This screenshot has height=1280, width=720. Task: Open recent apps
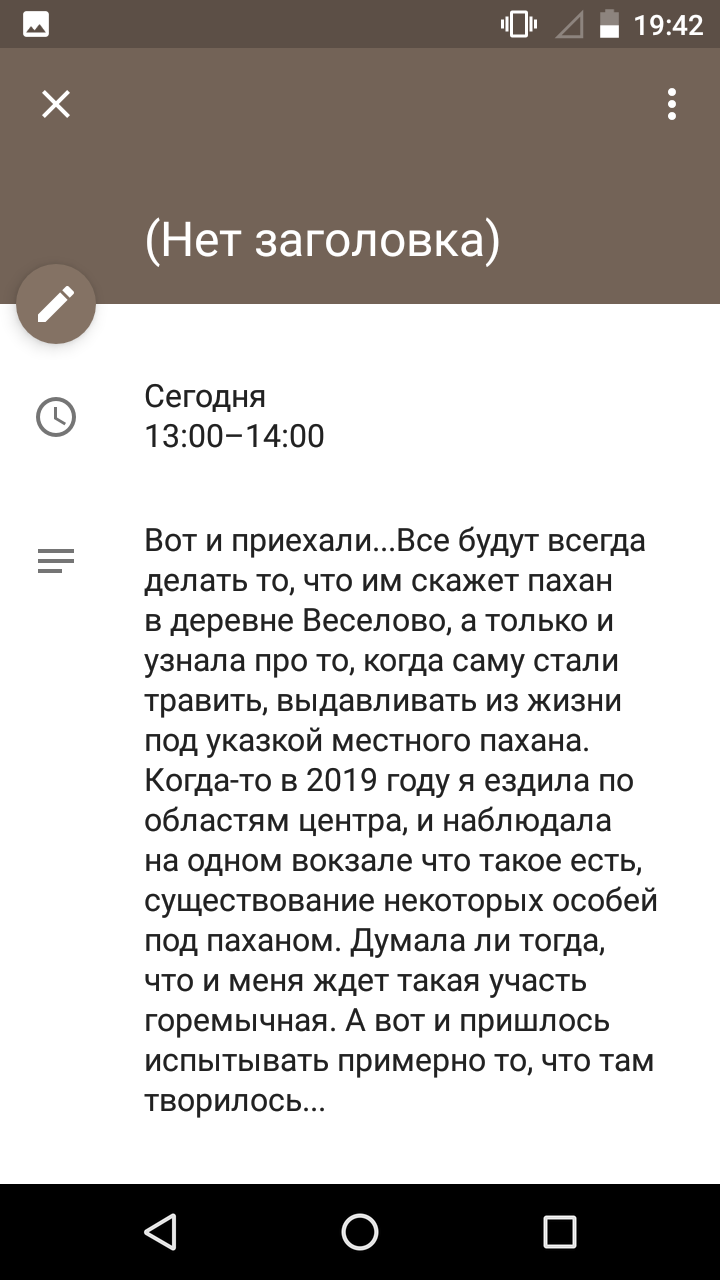pyautogui.click(x=560, y=1232)
